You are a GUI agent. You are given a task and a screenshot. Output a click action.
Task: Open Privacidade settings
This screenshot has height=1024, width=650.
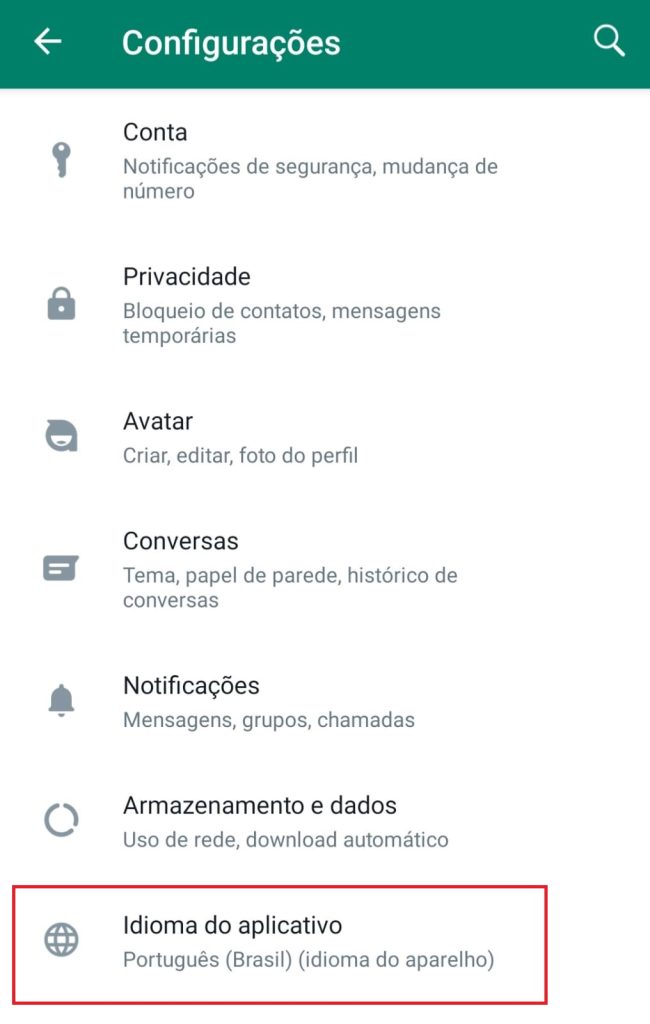pos(310,304)
